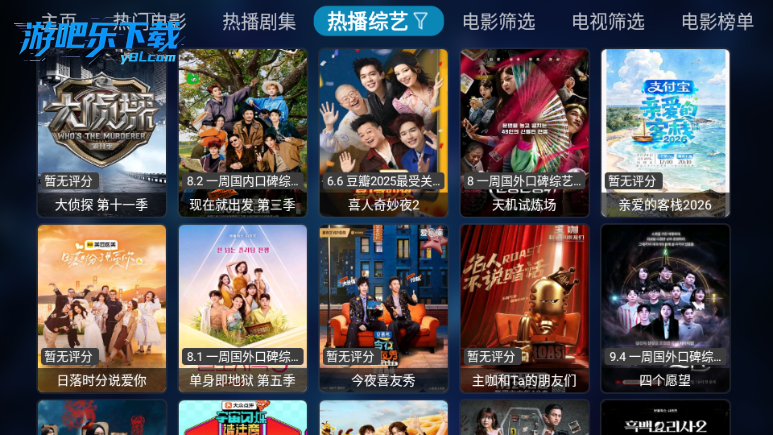This screenshot has height=435, width=773.
Task: Switch to the 电视筛选 tab
Action: coord(608,21)
